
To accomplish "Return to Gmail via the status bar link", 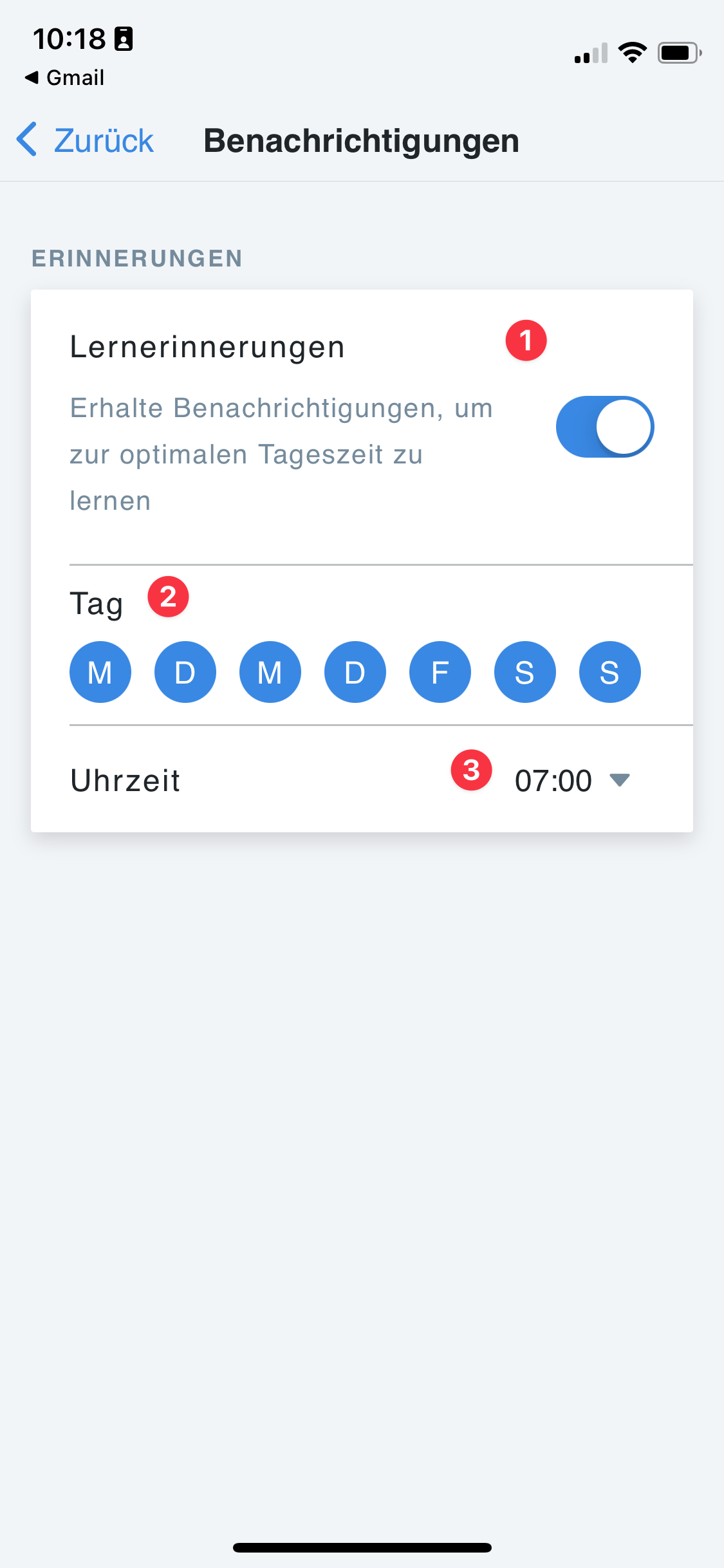I will point(65,78).
